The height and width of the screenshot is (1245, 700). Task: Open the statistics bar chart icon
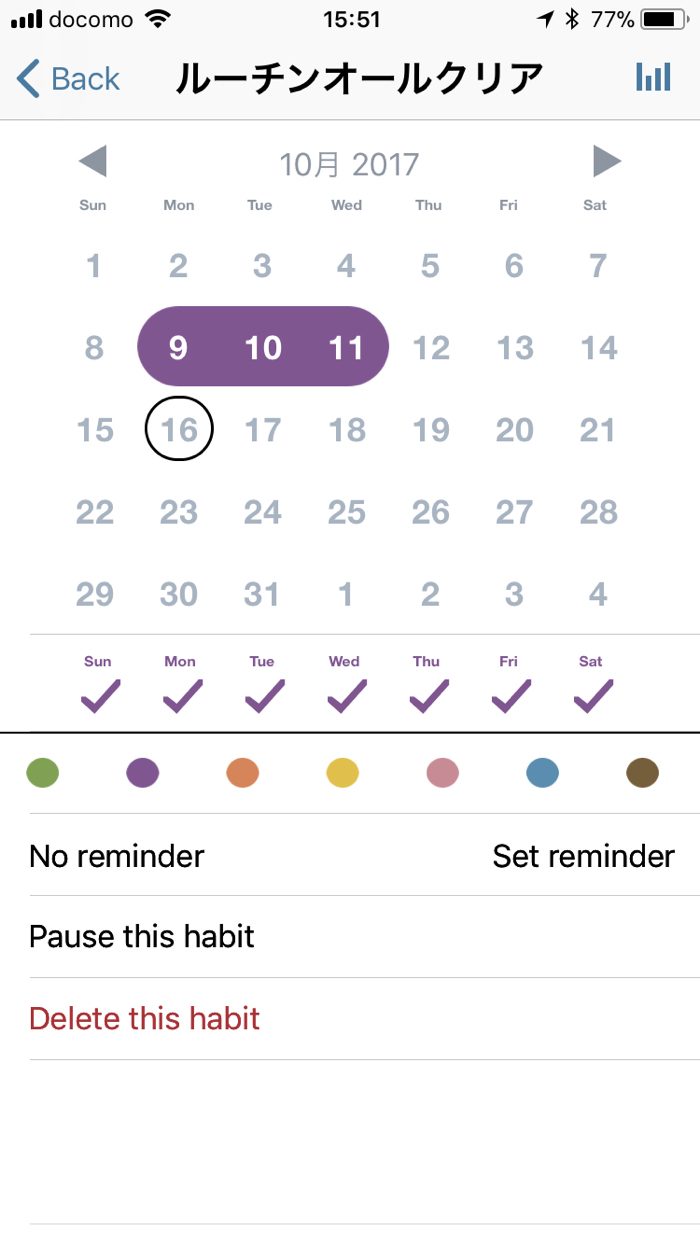(653, 78)
